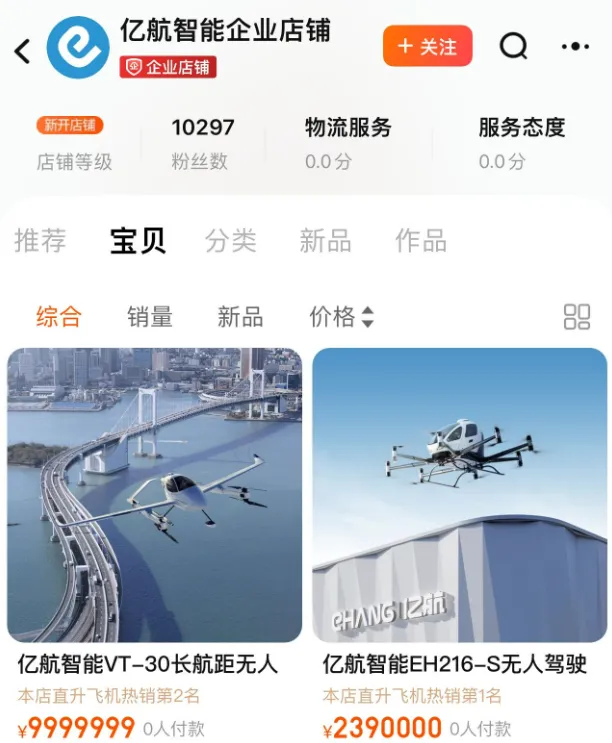Screen dimensions: 612x743
Task: Switch to the 分类 tab
Action: 231,241
